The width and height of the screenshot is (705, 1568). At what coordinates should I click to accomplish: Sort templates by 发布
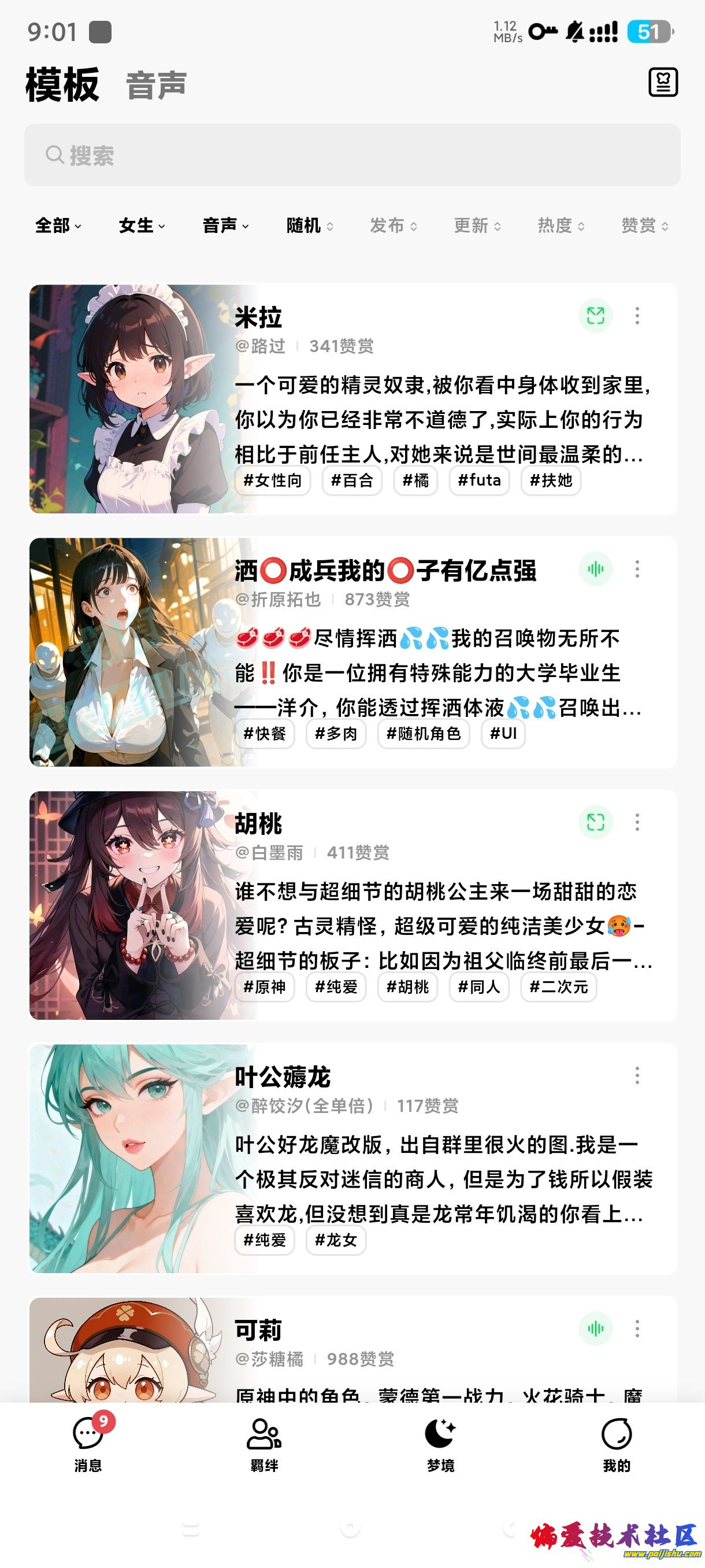tap(393, 226)
